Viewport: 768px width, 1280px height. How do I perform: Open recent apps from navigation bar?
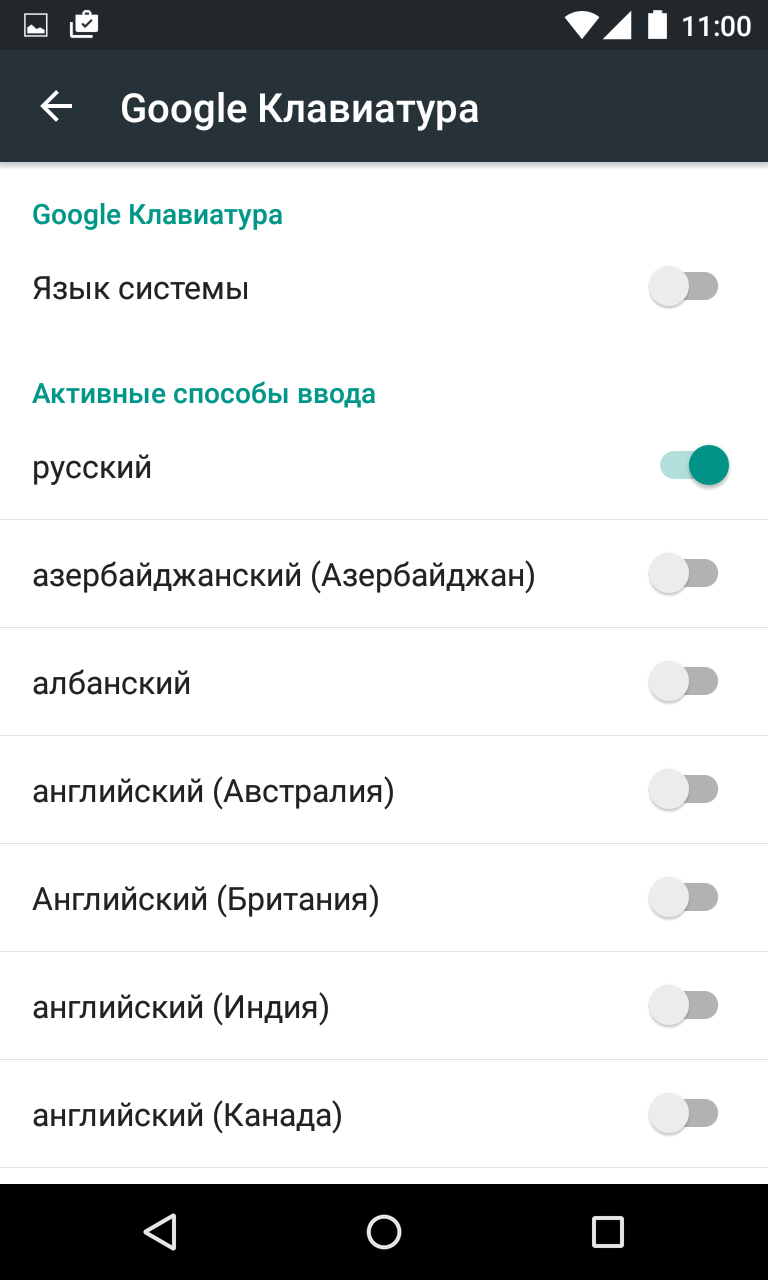coord(608,1232)
